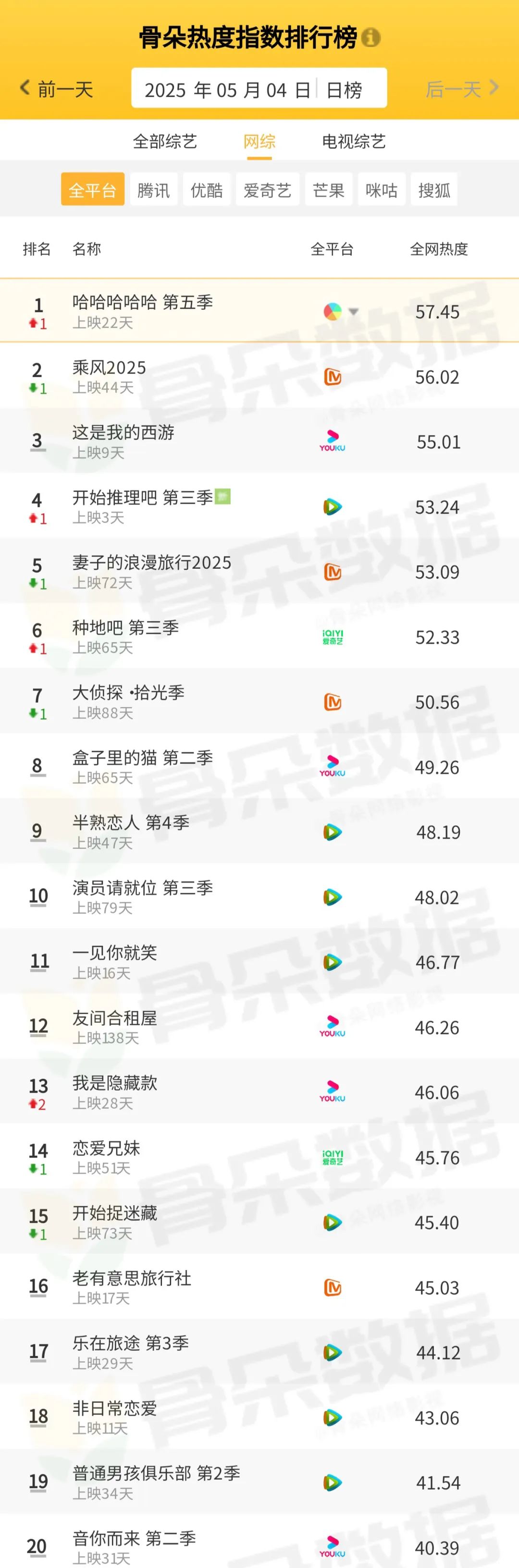Filter by 芒果 platform
The width and height of the screenshot is (519, 1568).
pyautogui.click(x=328, y=191)
